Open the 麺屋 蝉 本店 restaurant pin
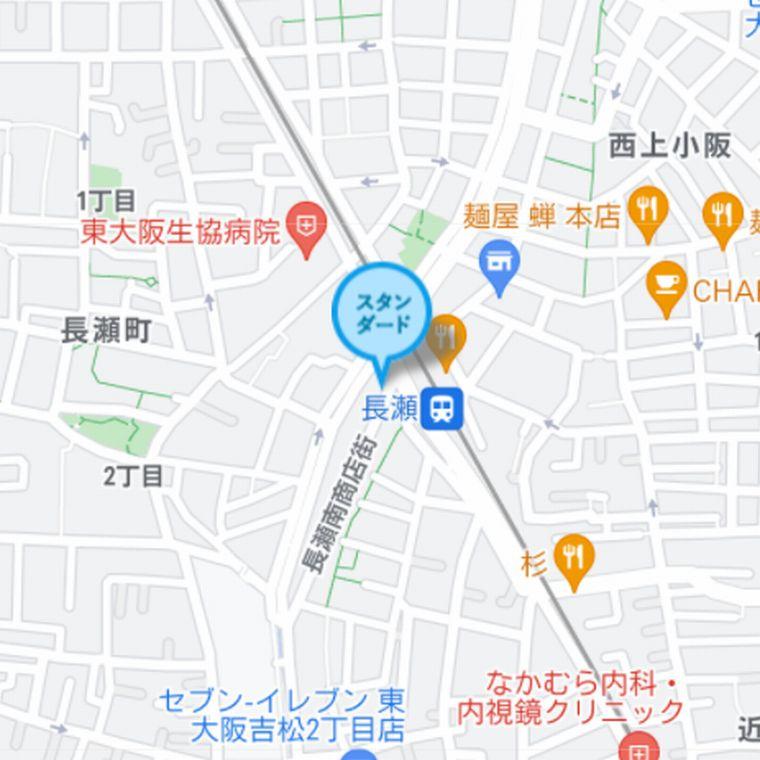The width and height of the screenshot is (760, 760). pyautogui.click(x=648, y=211)
